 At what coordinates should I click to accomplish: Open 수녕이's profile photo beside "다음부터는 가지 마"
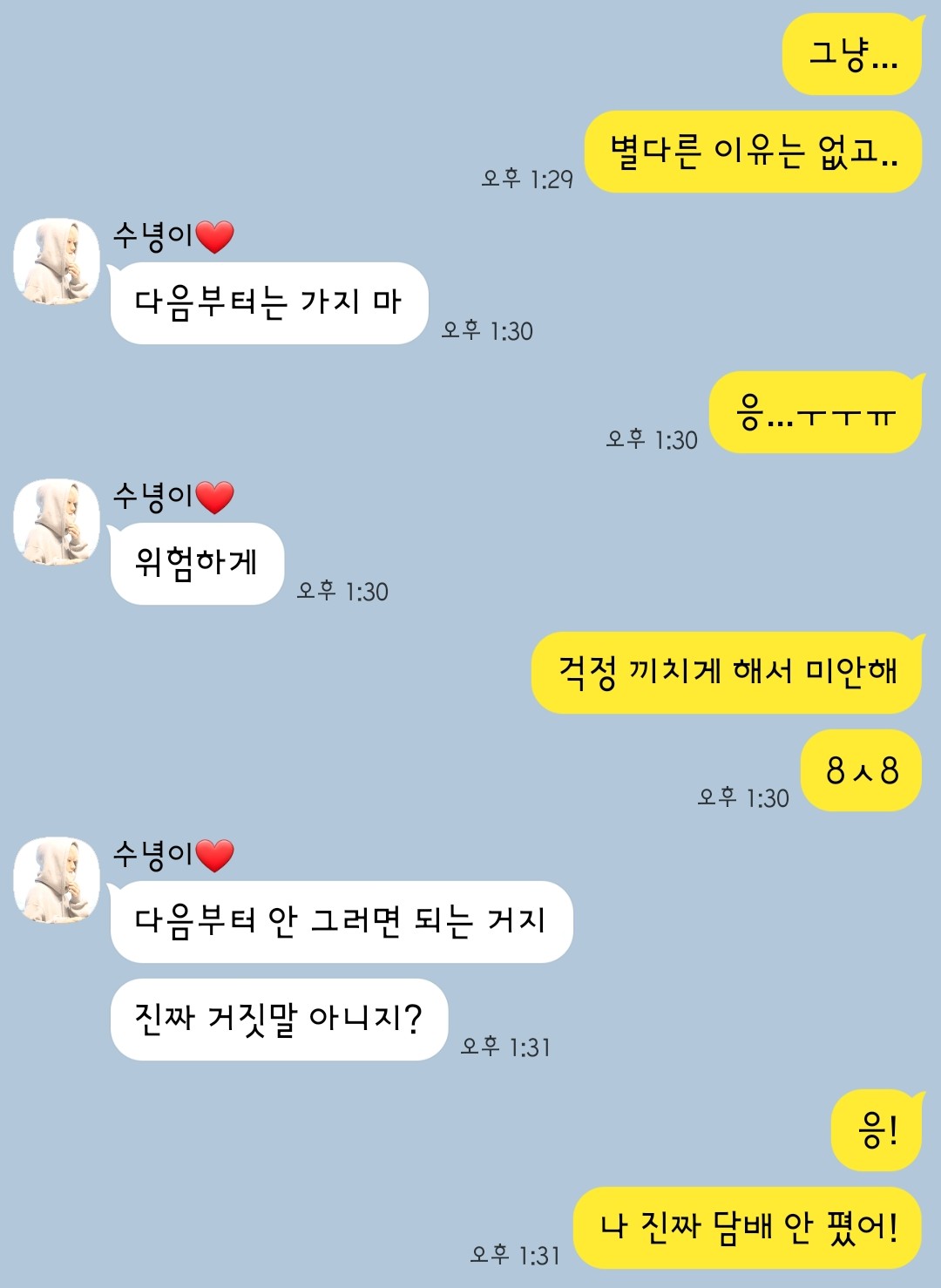pyautogui.click(x=57, y=261)
